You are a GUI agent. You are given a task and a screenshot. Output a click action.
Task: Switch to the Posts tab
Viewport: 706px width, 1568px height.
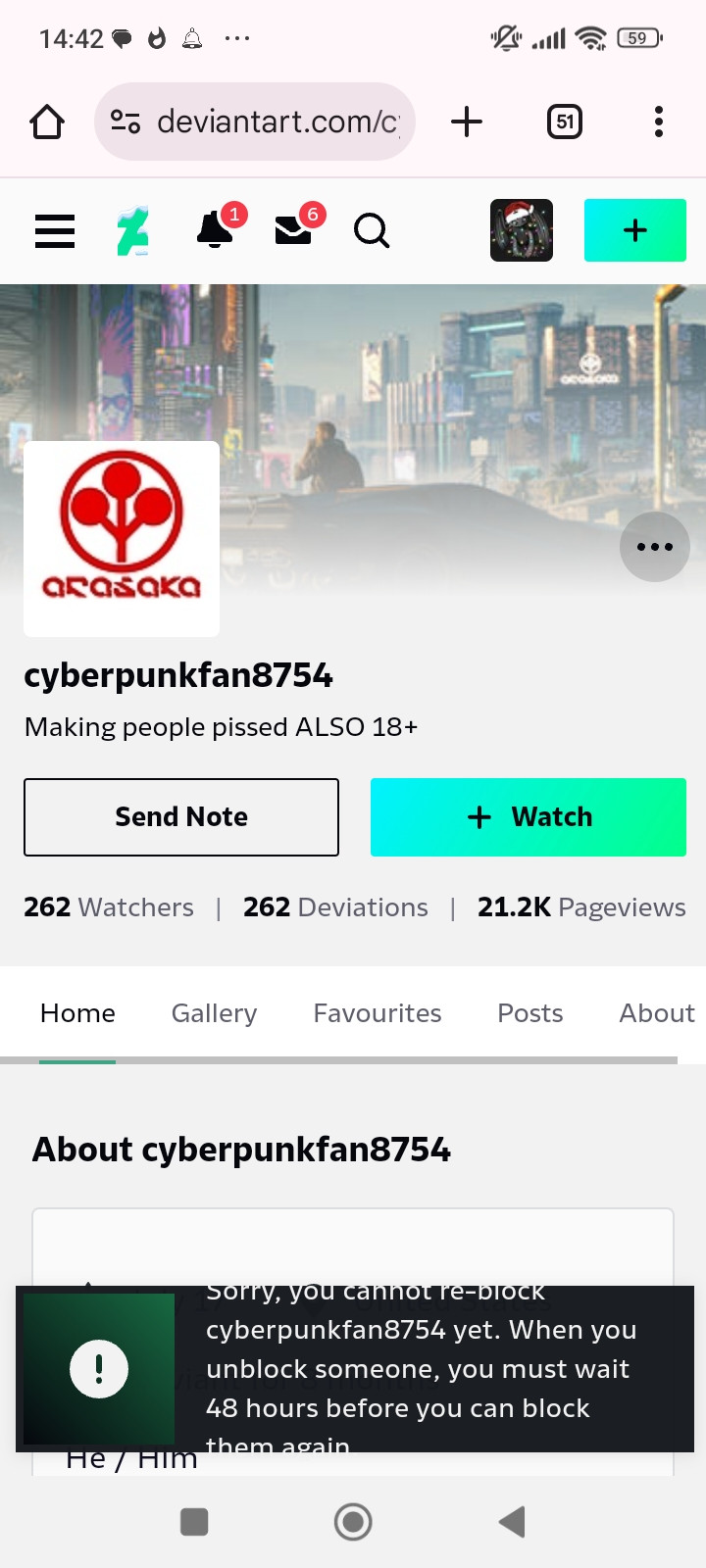(x=529, y=1013)
